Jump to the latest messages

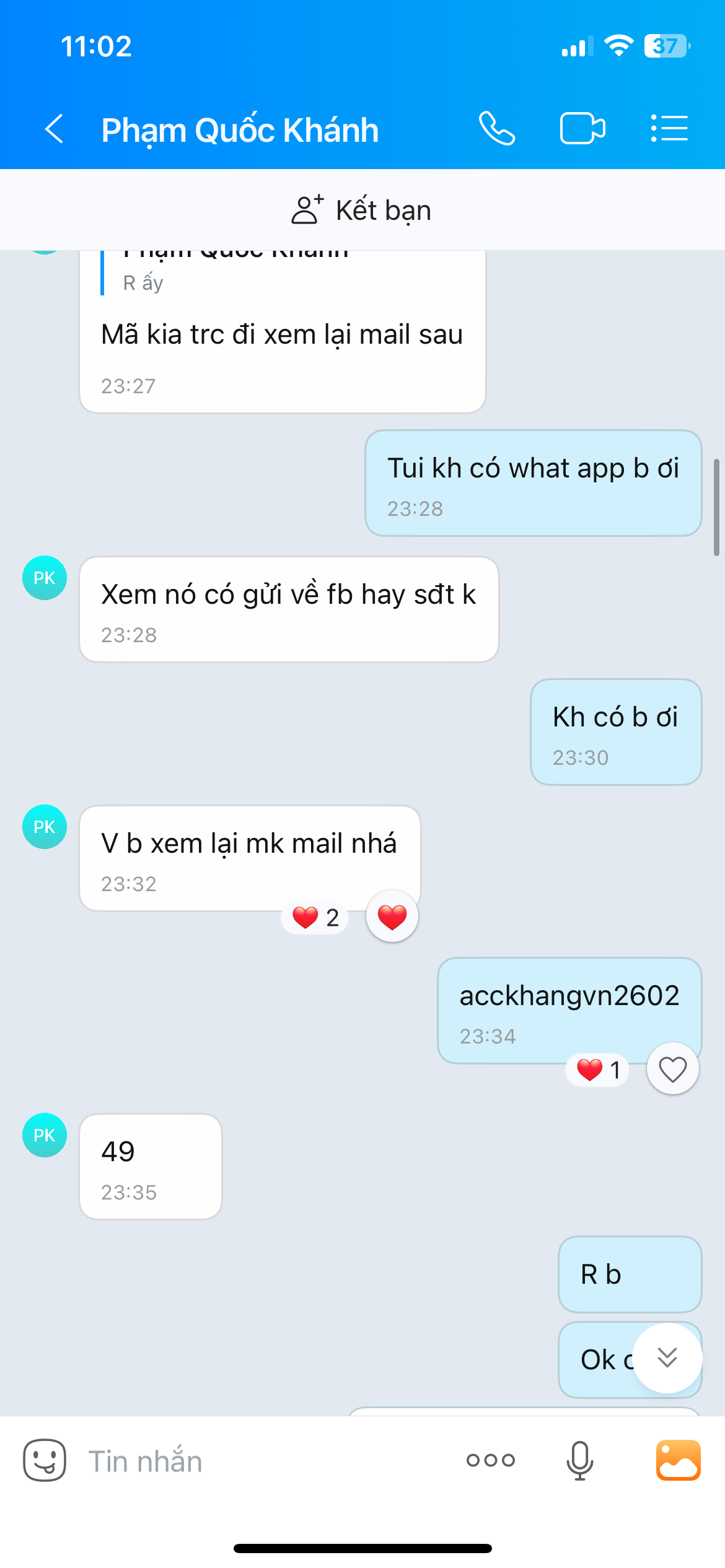667,1357
